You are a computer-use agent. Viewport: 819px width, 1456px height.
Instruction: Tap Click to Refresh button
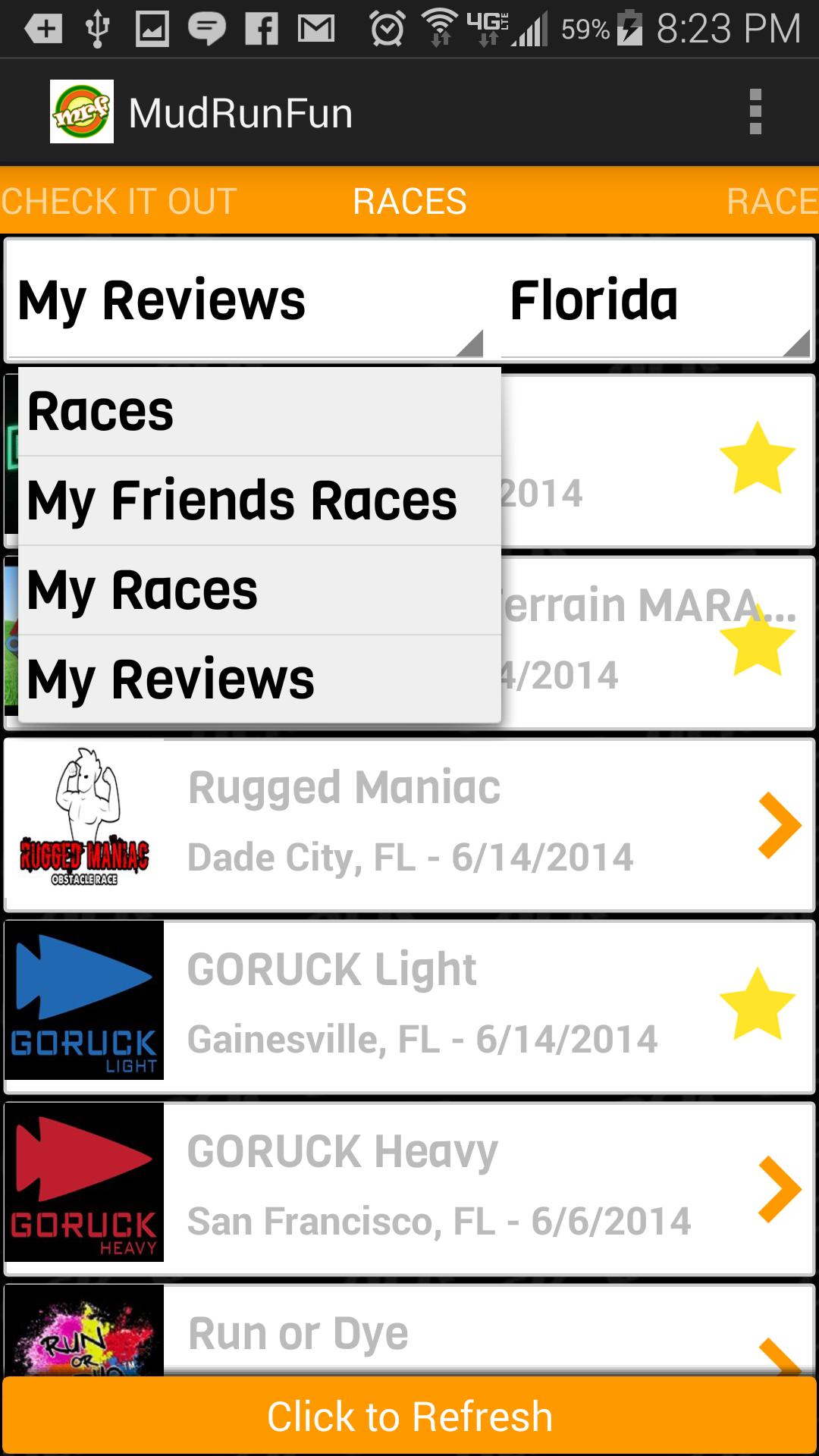(409, 1417)
